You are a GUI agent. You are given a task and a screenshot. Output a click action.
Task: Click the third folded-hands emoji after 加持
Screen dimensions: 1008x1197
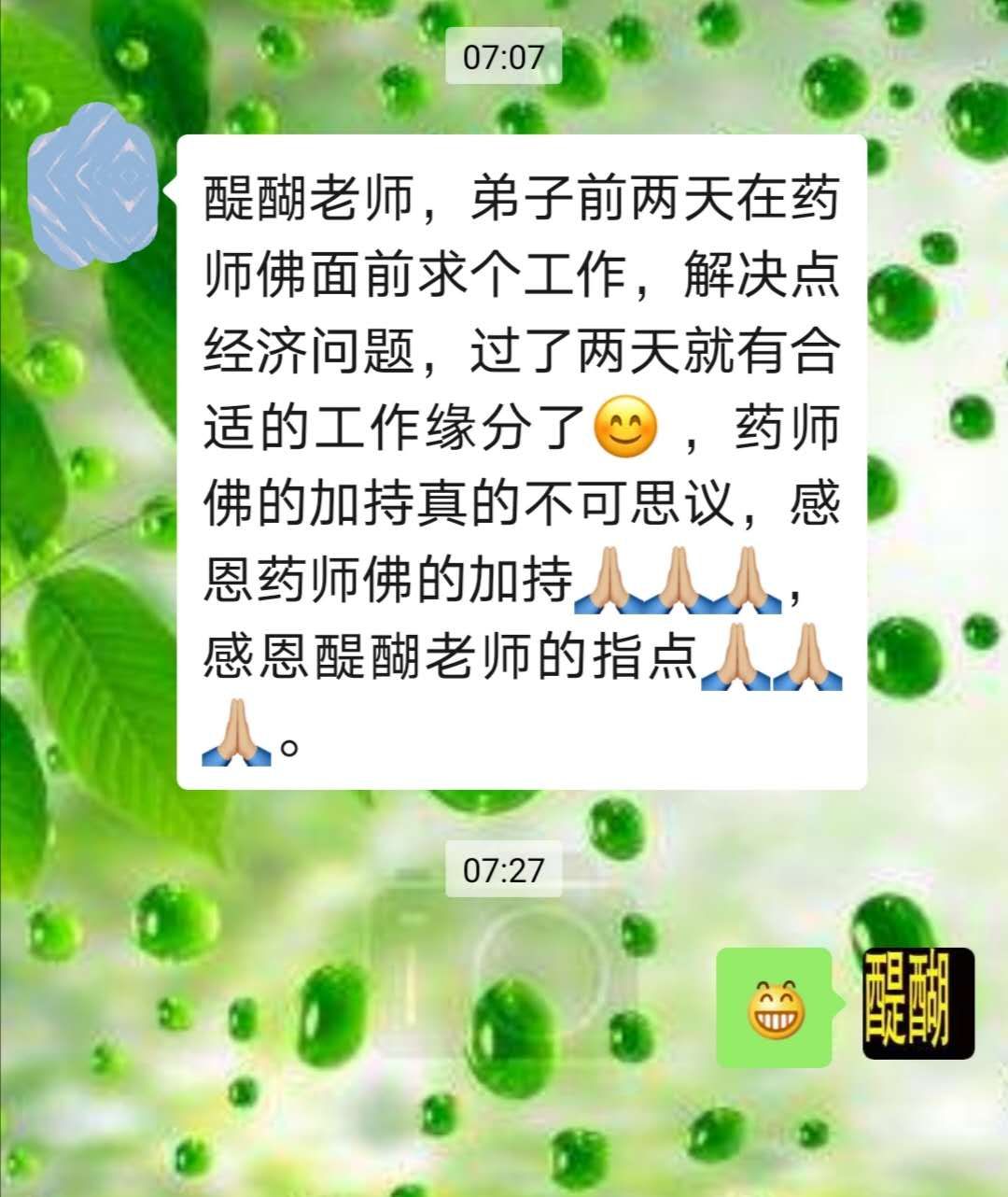747,577
